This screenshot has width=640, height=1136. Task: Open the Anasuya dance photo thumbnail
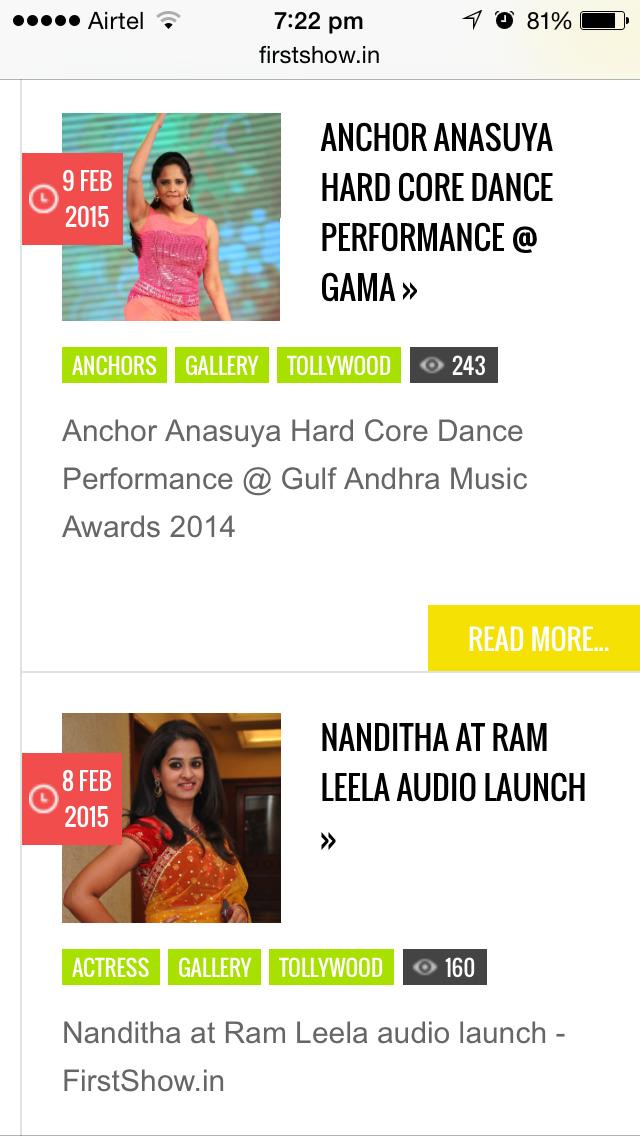[171, 217]
